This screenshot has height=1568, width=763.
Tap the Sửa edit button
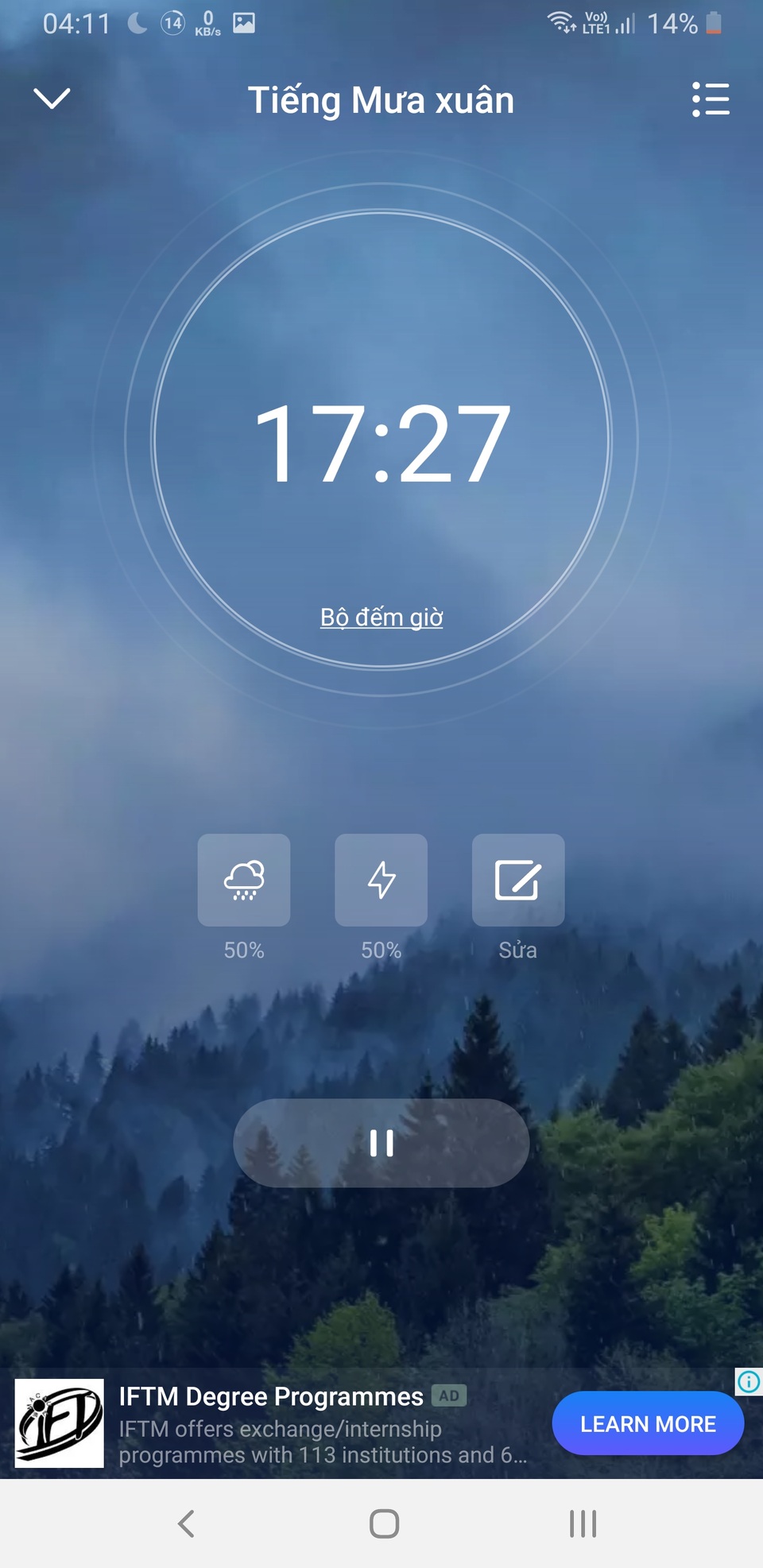518,880
